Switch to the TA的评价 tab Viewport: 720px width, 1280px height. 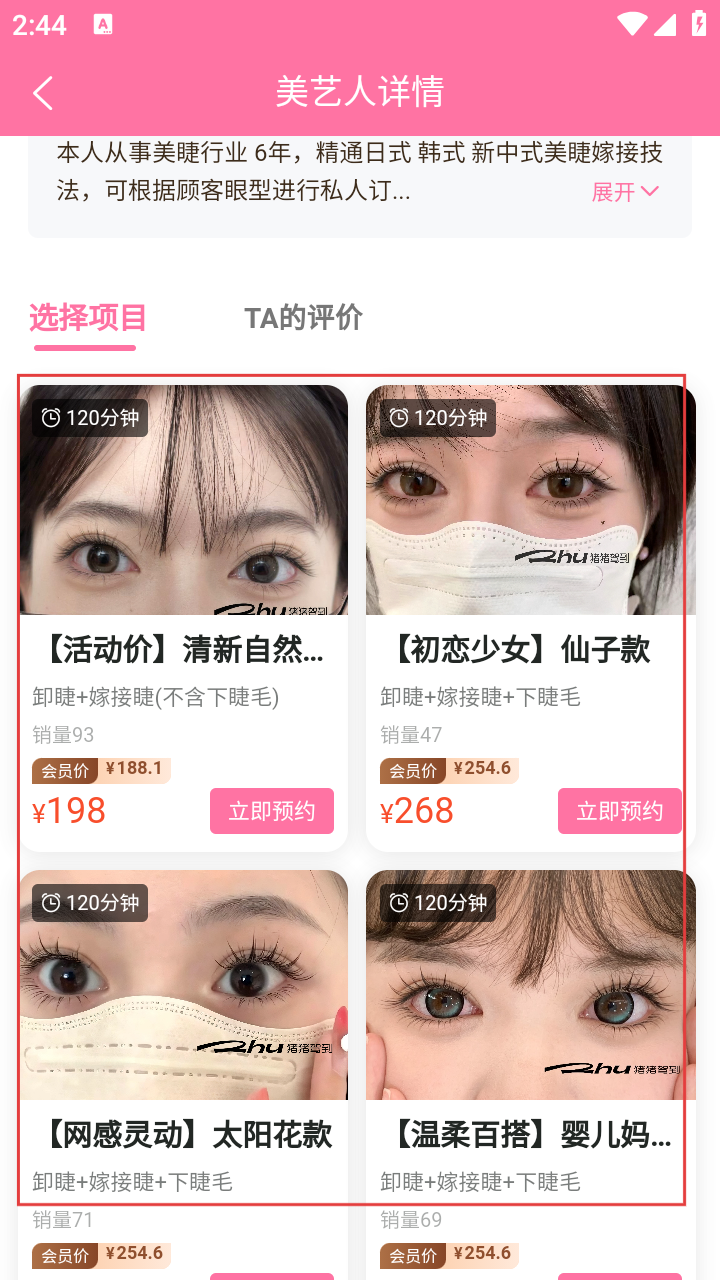(303, 318)
